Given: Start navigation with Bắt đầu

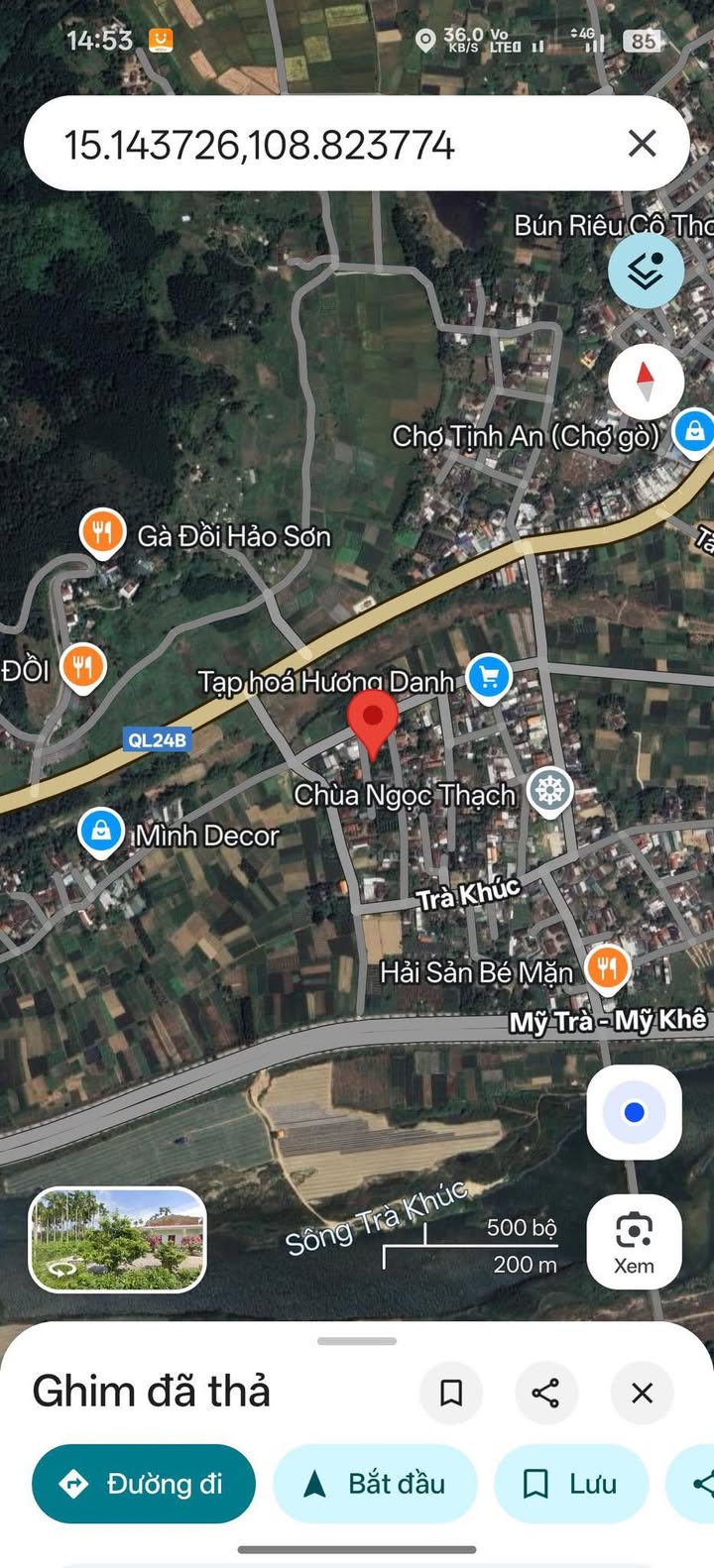Looking at the screenshot, I should [x=375, y=1484].
